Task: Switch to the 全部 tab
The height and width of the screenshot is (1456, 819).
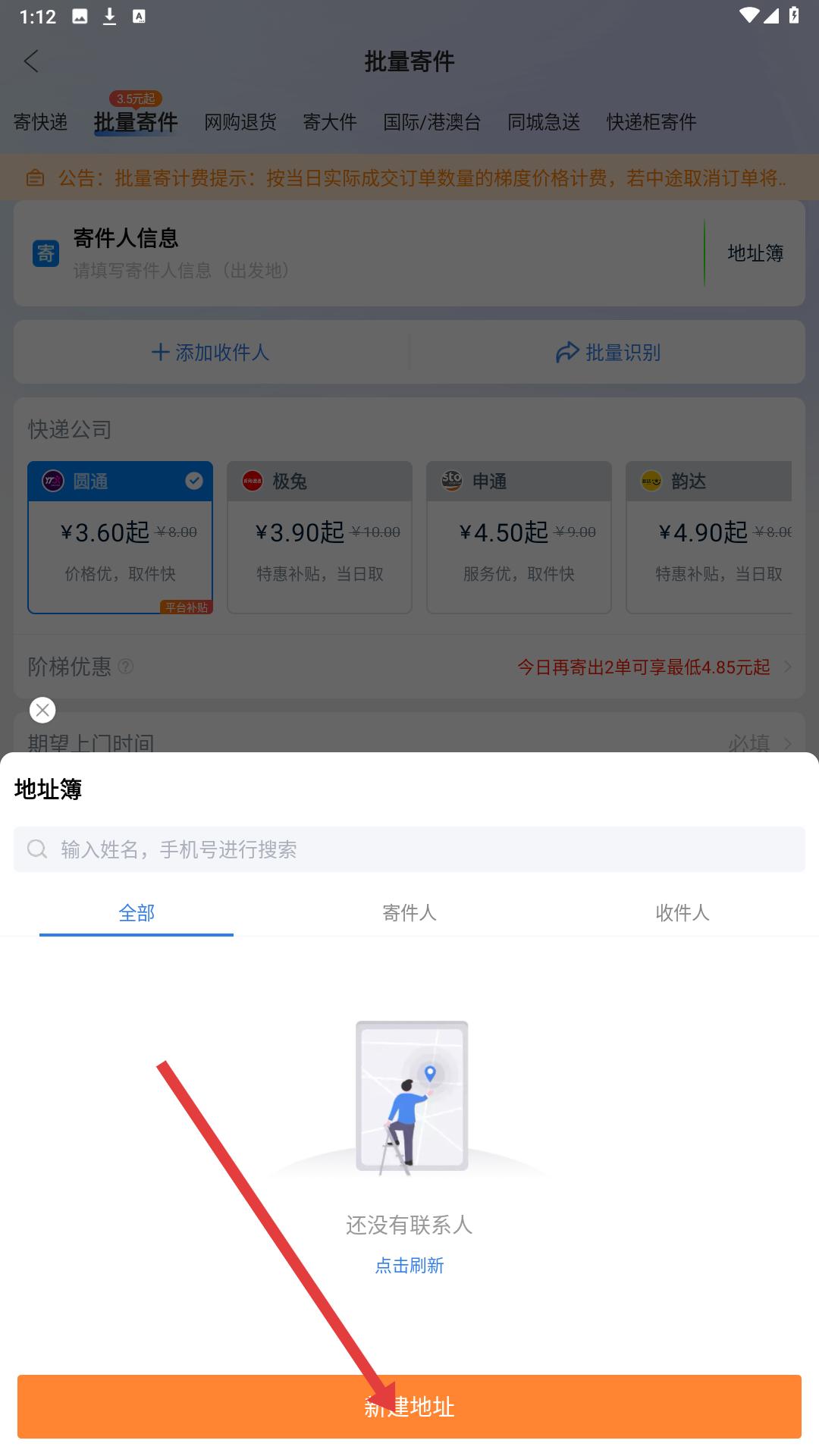Action: 136,912
